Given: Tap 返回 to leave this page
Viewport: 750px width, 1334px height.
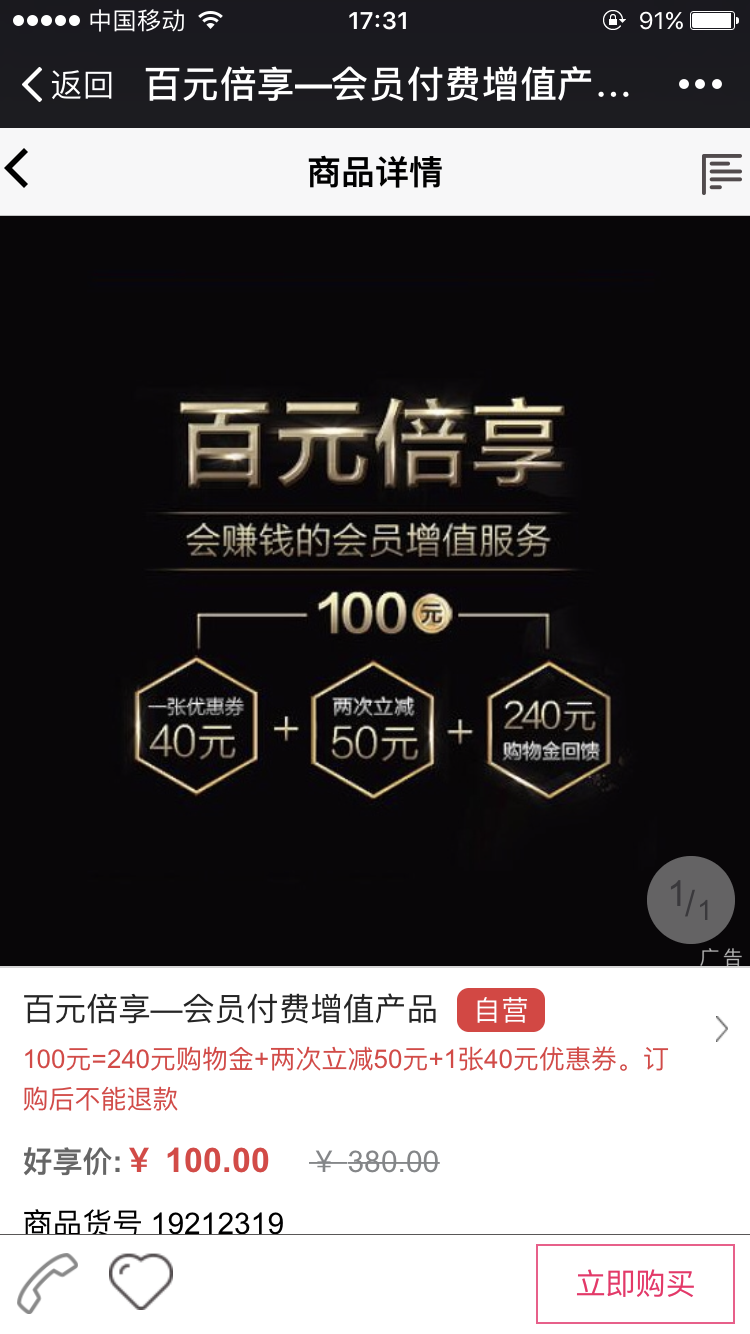Looking at the screenshot, I should (x=66, y=85).
